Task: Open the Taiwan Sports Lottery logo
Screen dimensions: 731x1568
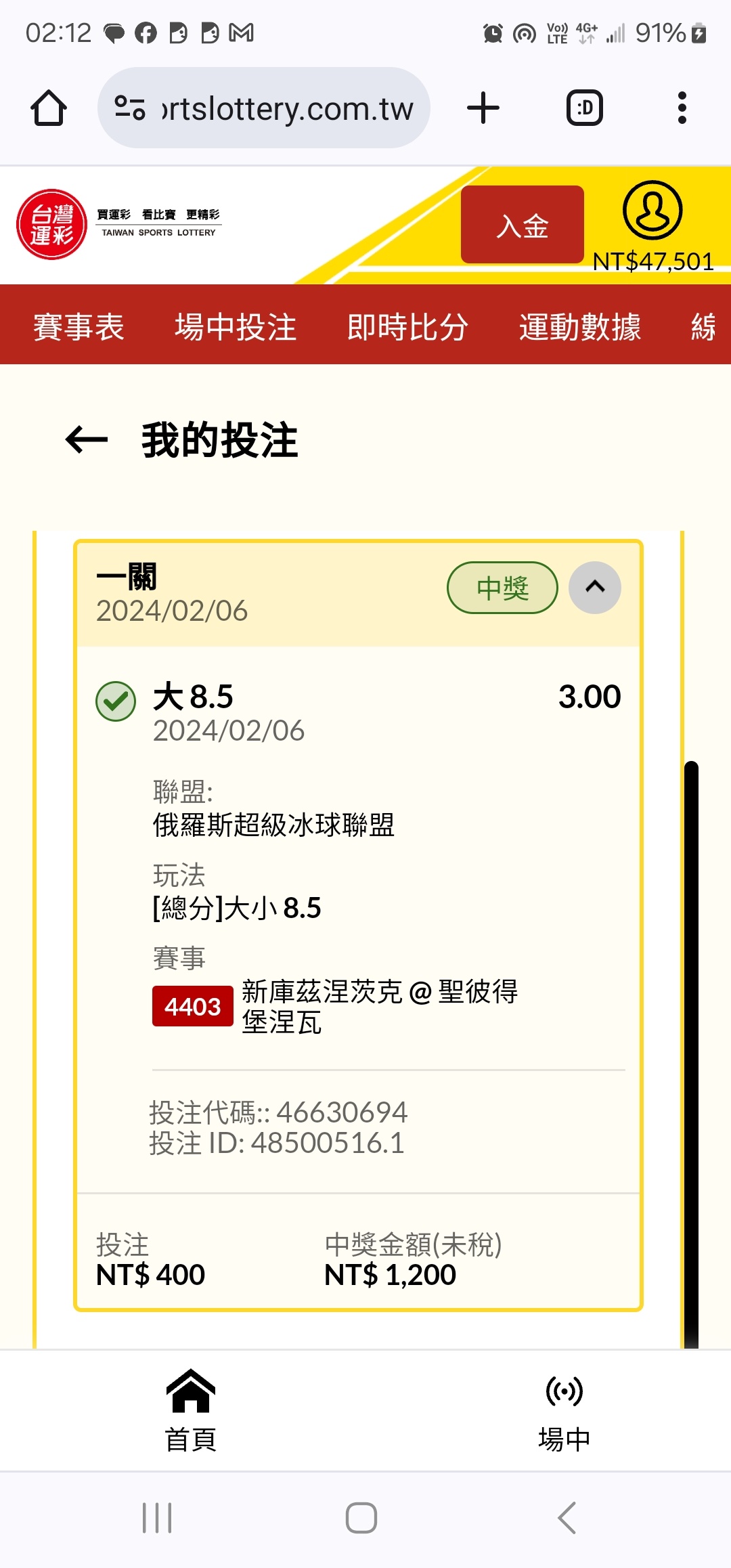Action: [x=118, y=224]
